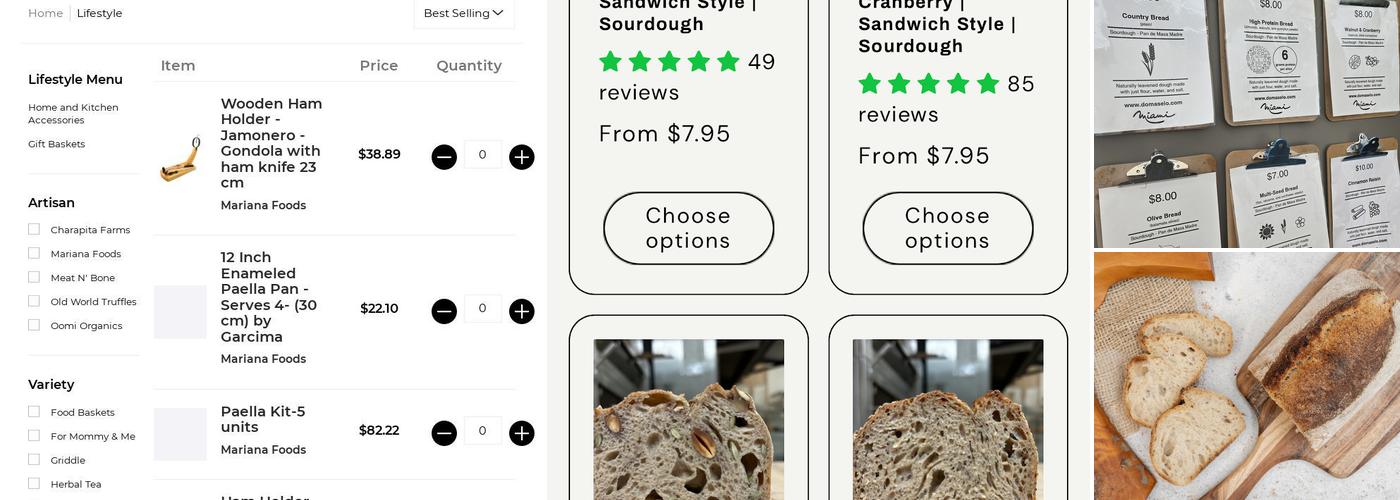The height and width of the screenshot is (500, 1400).
Task: Open the Paella Kit-5 units product
Action: [262, 419]
